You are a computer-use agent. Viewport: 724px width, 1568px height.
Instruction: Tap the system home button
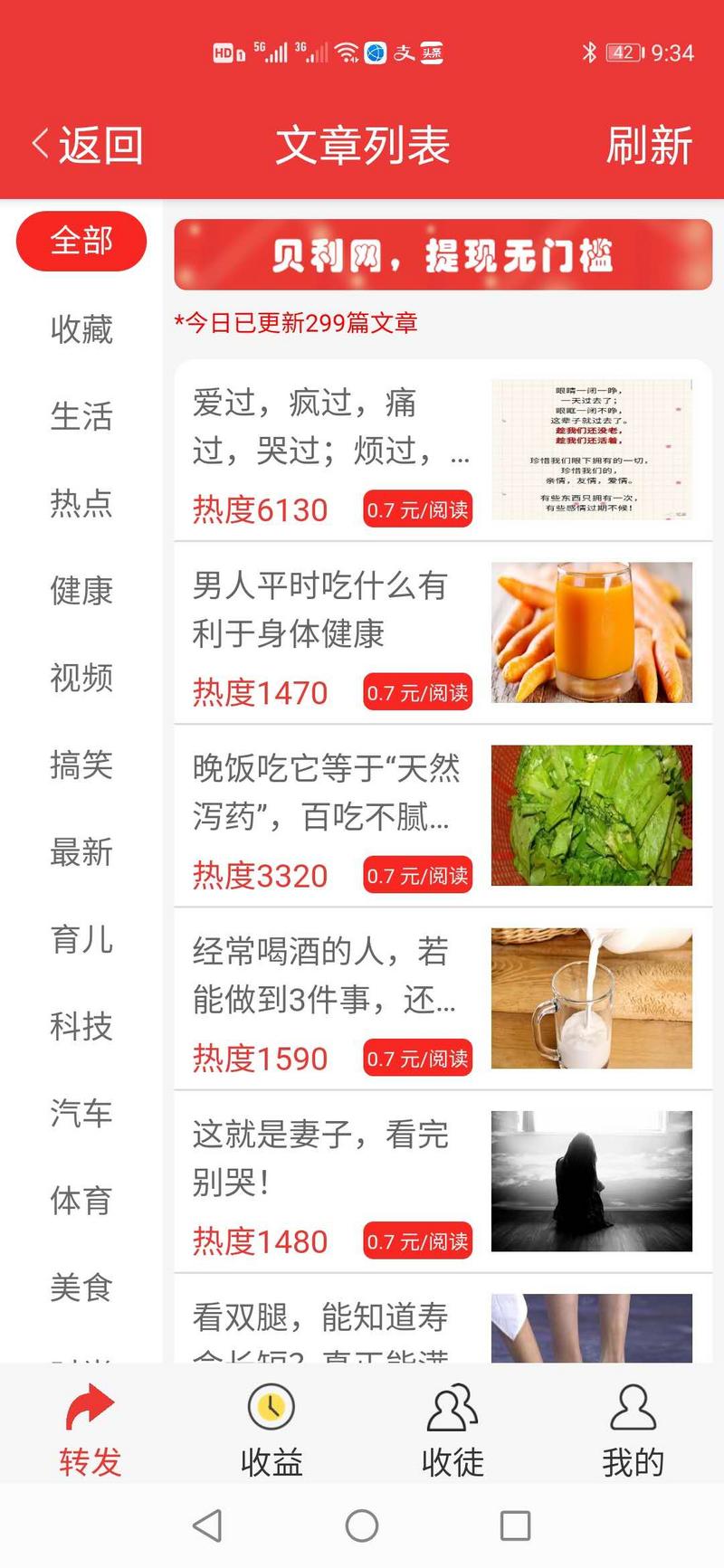pyautogui.click(x=362, y=1526)
